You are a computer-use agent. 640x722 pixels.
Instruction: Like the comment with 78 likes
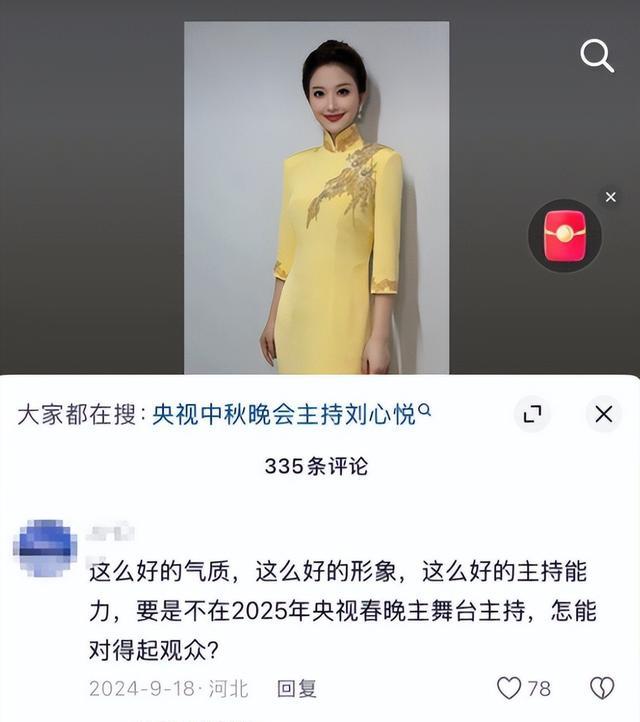click(510, 688)
